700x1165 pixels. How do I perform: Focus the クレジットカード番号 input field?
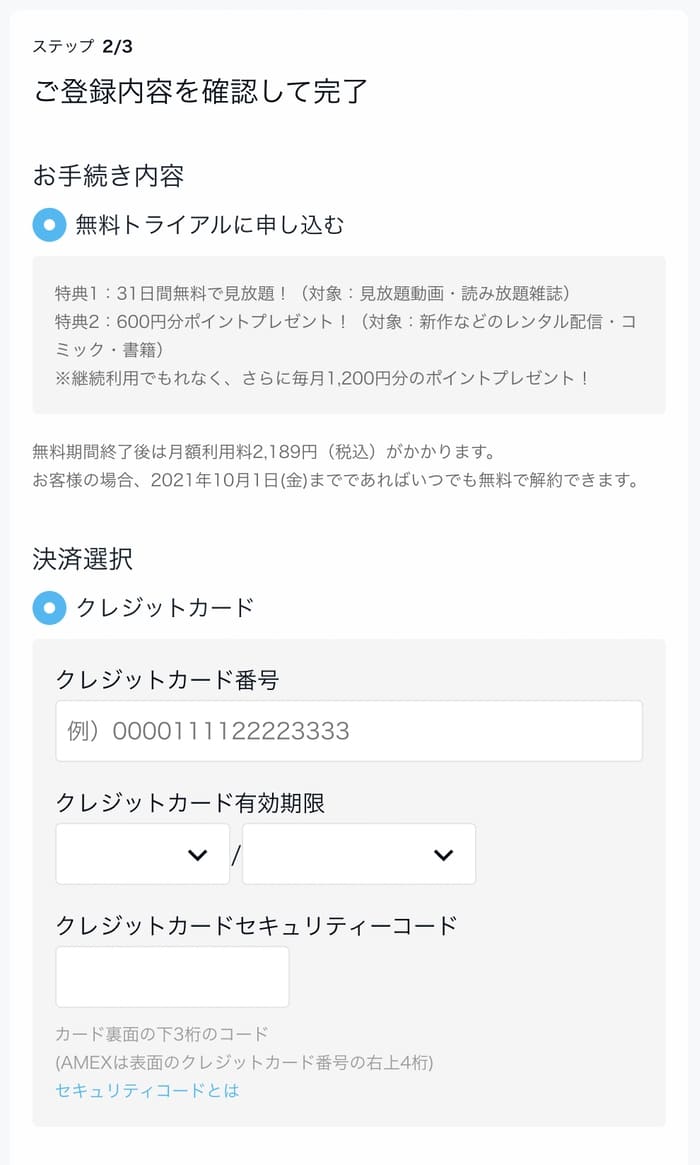click(348, 731)
